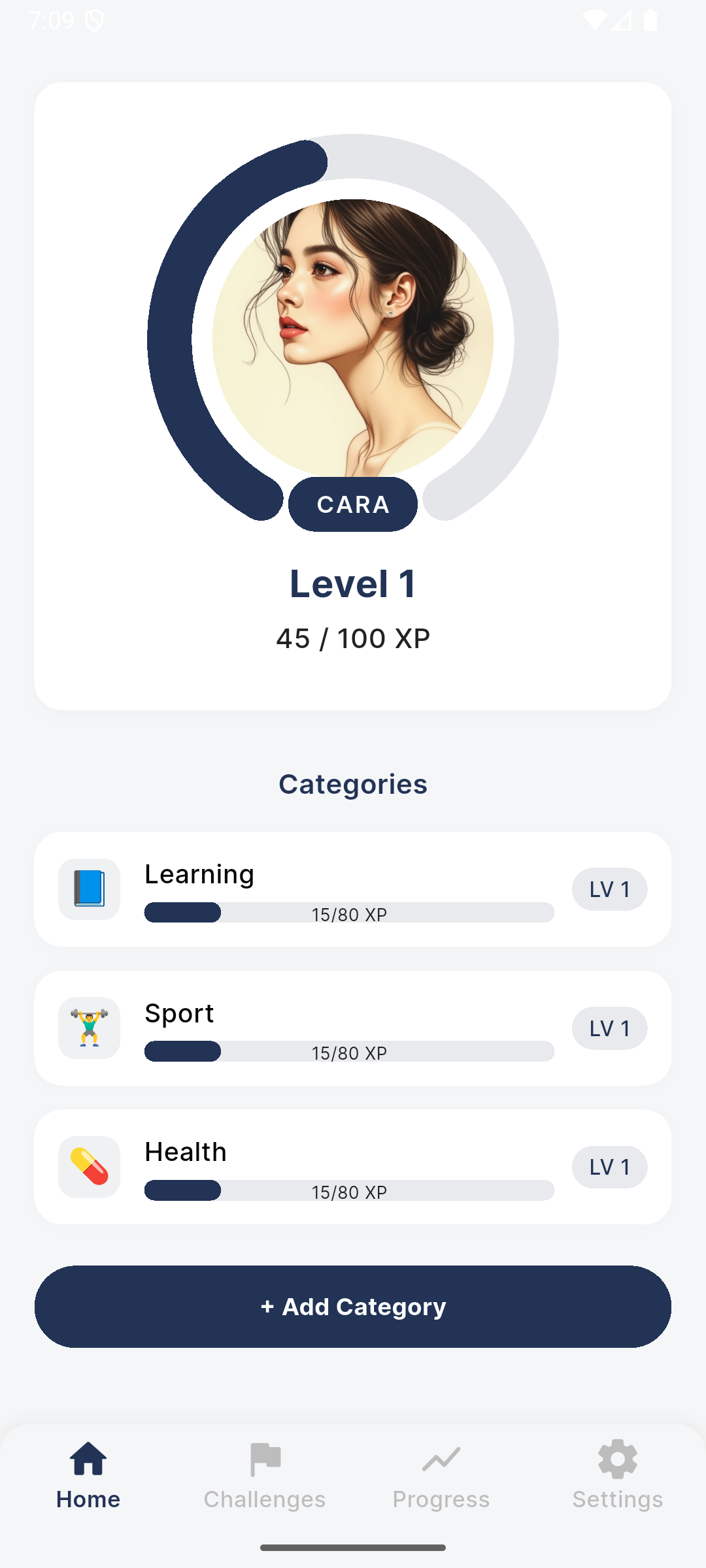This screenshot has height=1568, width=706.
Task: Open the Settings tab
Action: tap(616, 1477)
